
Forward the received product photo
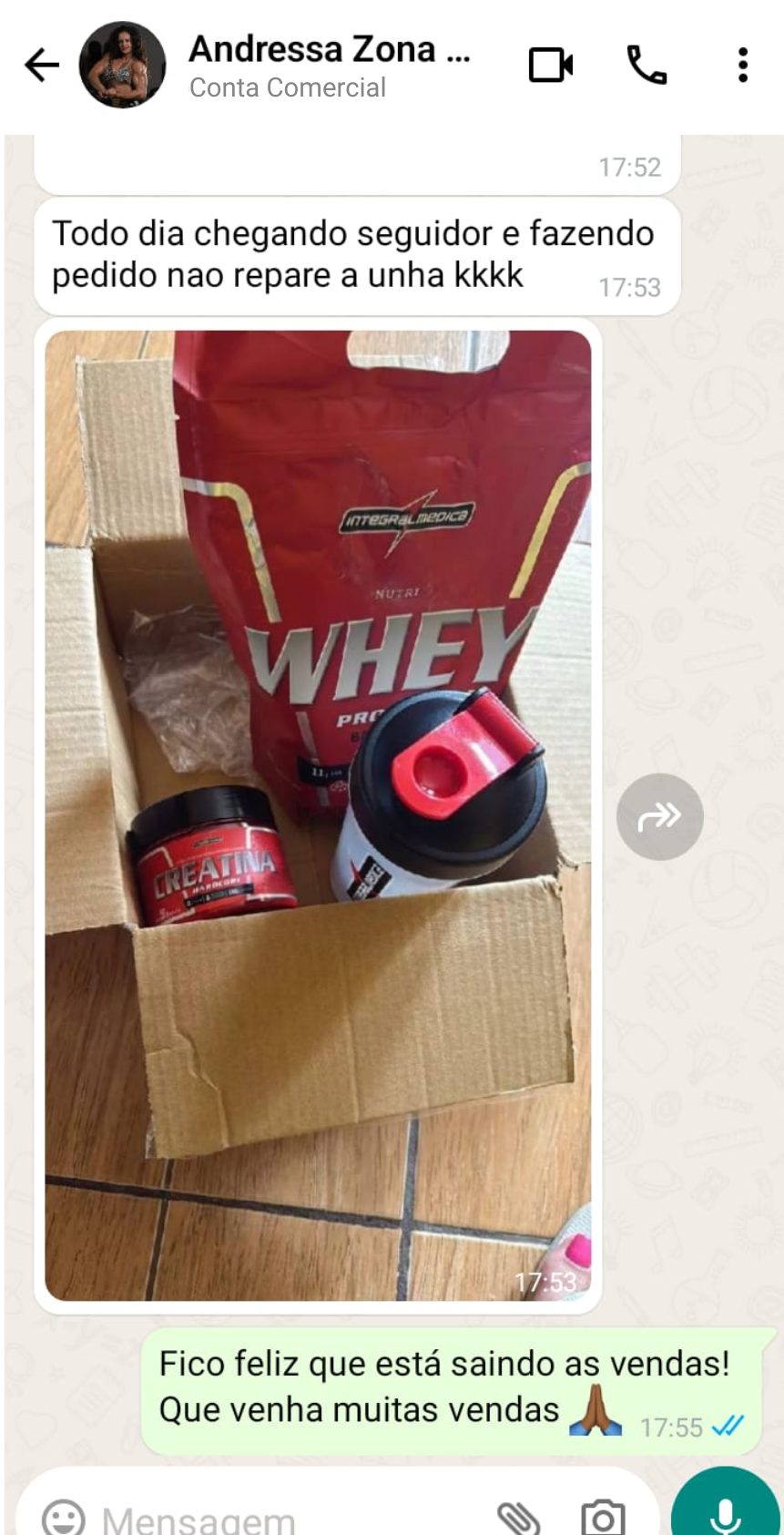(x=659, y=816)
